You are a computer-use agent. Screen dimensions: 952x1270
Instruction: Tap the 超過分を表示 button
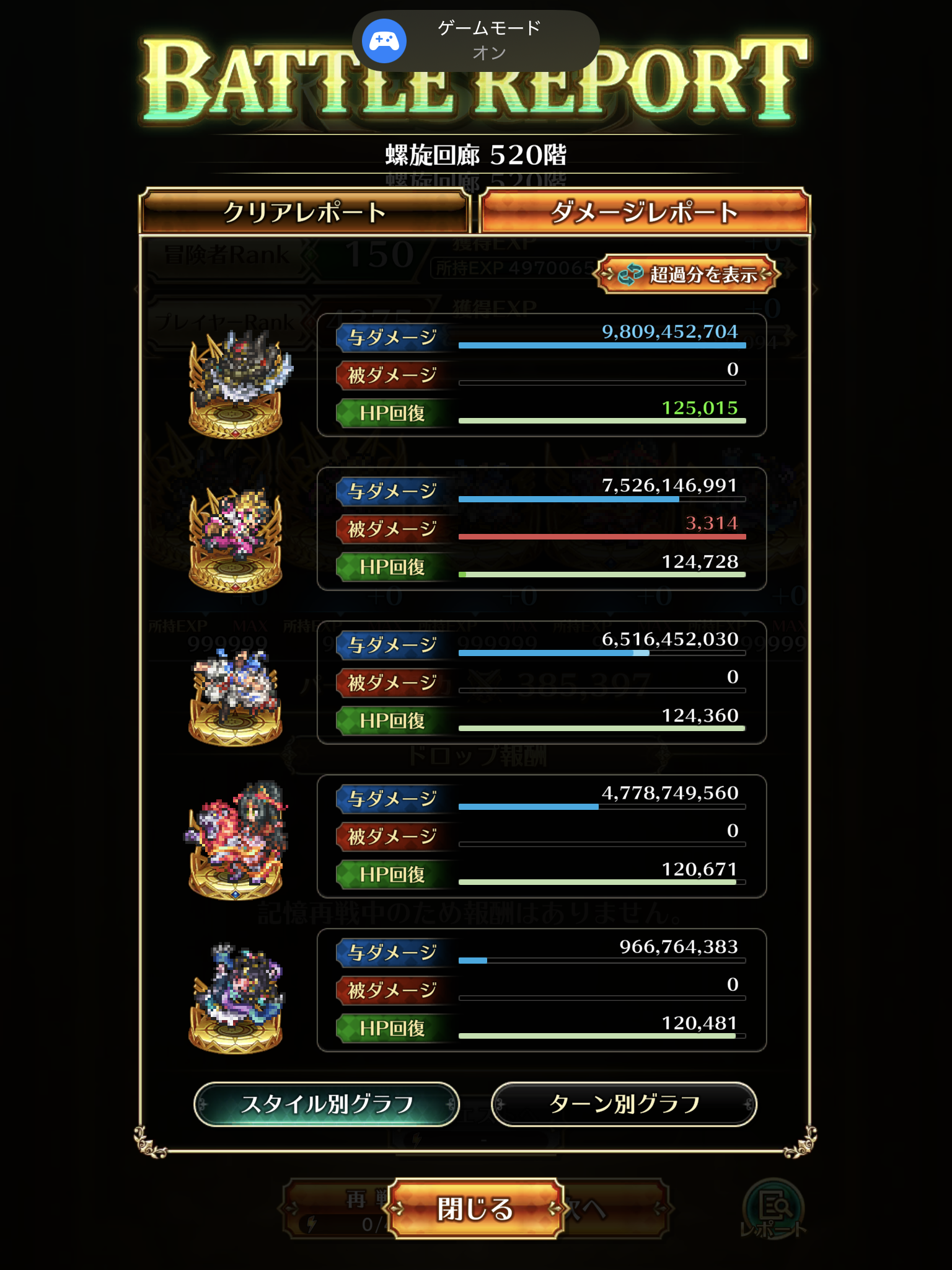[687, 273]
